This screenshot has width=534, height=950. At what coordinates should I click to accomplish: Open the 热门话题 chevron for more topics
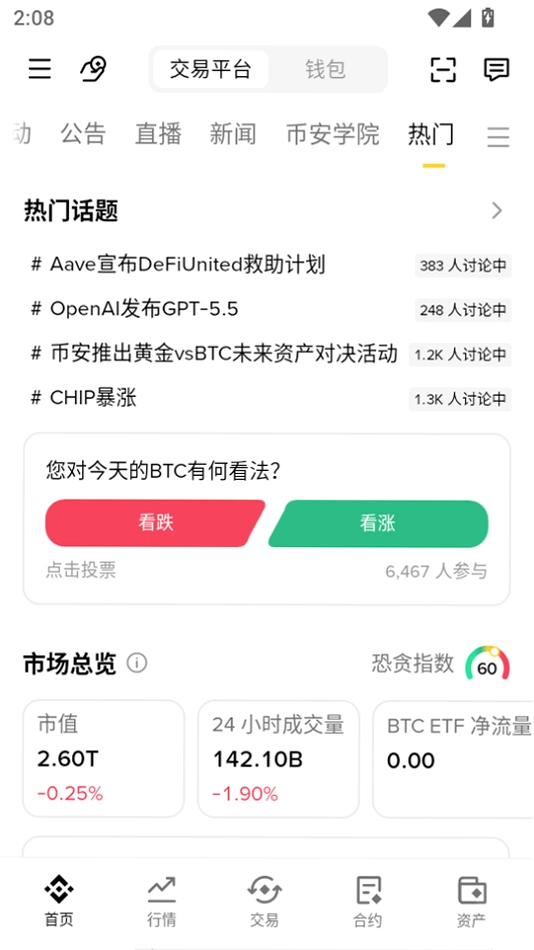coord(497,211)
